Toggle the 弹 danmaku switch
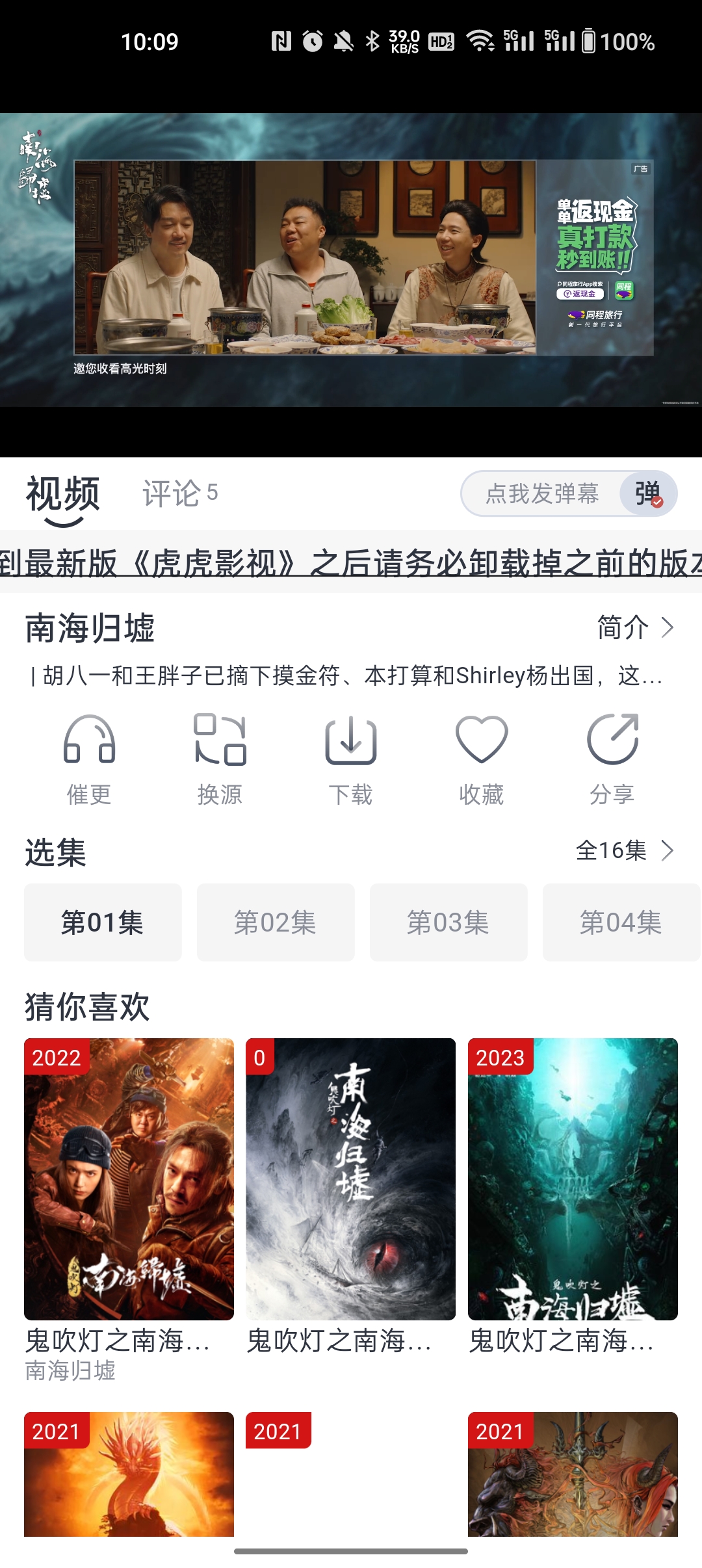The width and height of the screenshot is (702, 1568). 647,494
